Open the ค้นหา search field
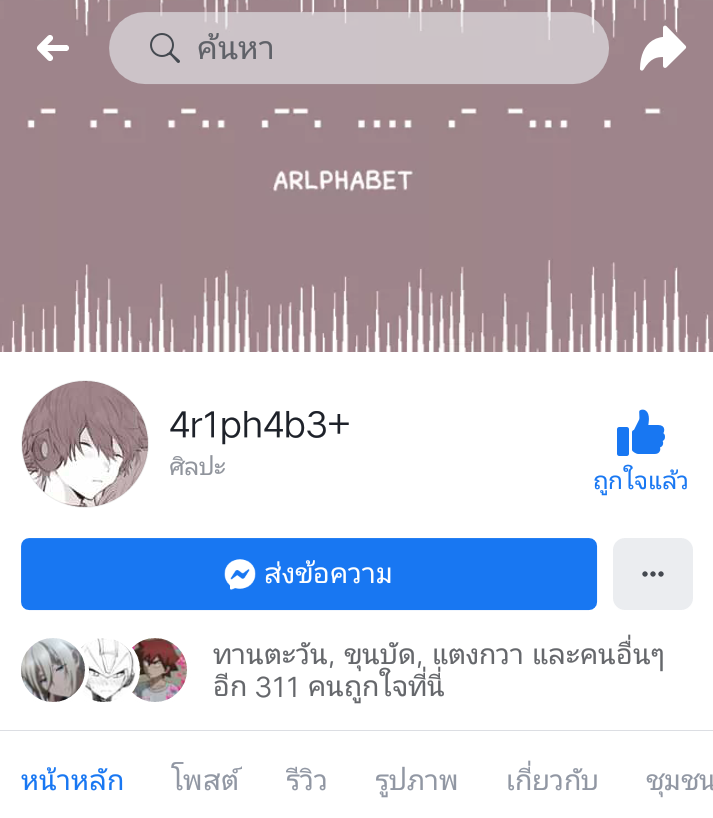This screenshot has width=713, height=818. (x=358, y=48)
